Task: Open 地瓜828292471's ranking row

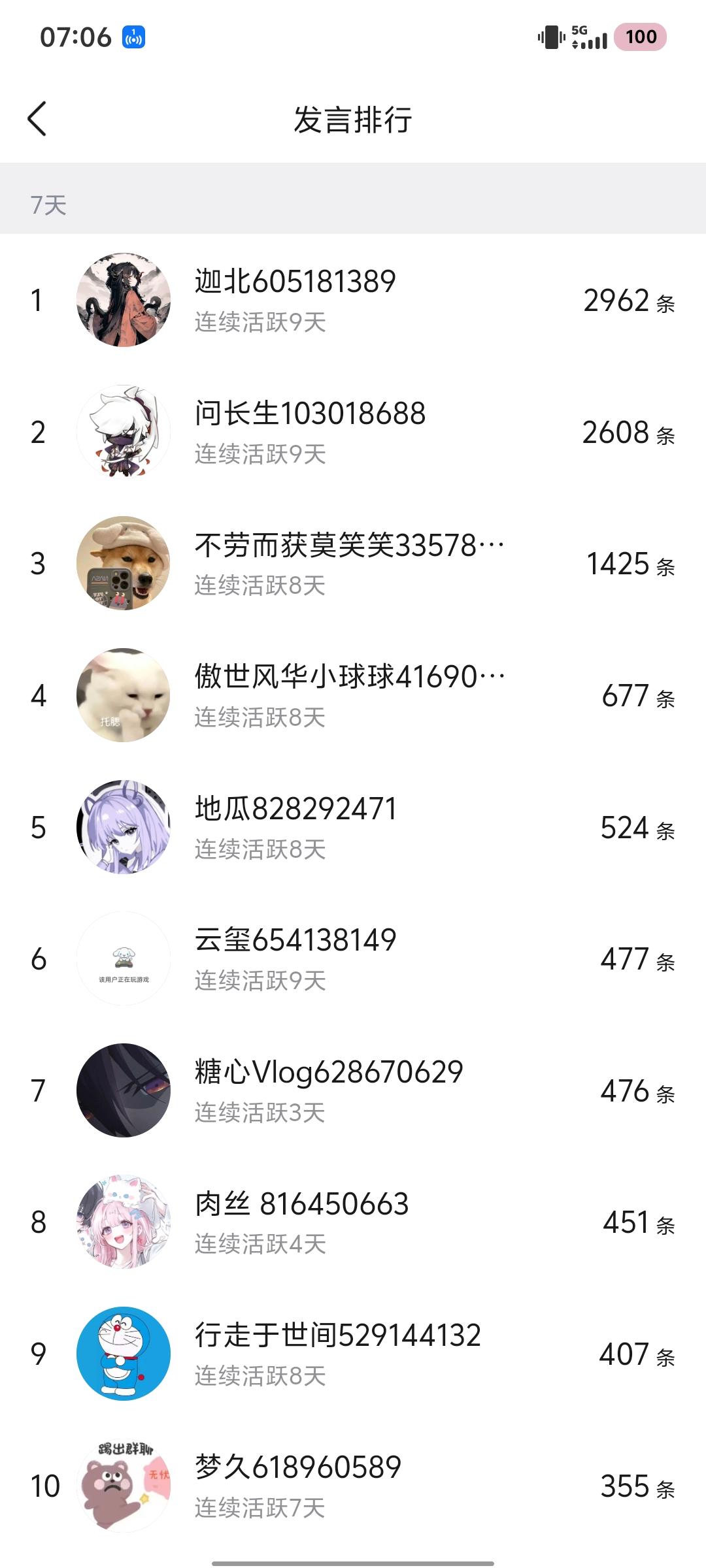Action: [353, 827]
